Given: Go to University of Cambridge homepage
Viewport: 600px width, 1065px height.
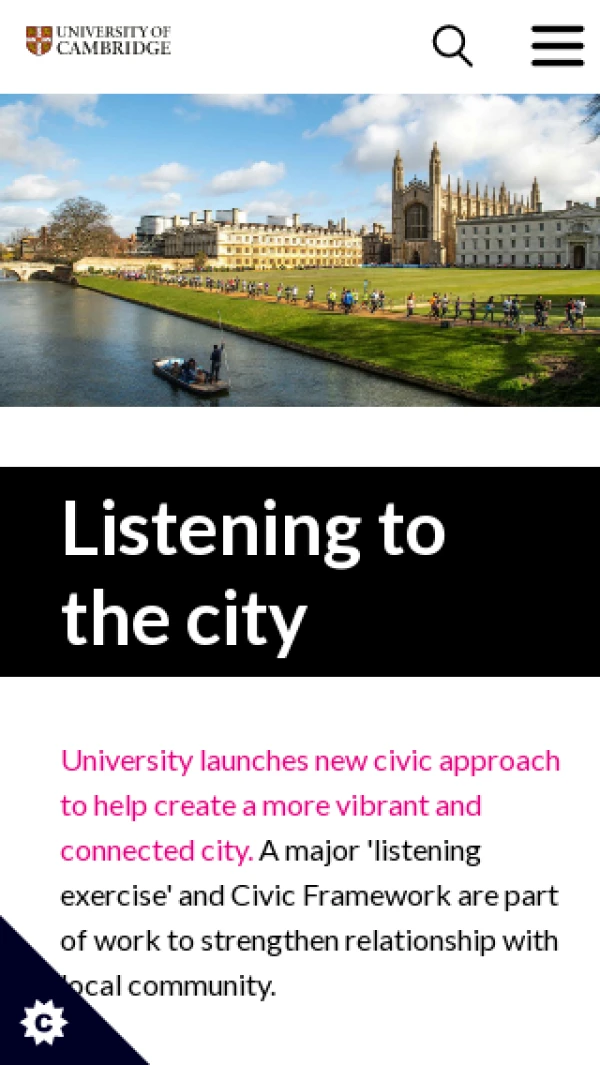Looking at the screenshot, I should coord(98,41).
